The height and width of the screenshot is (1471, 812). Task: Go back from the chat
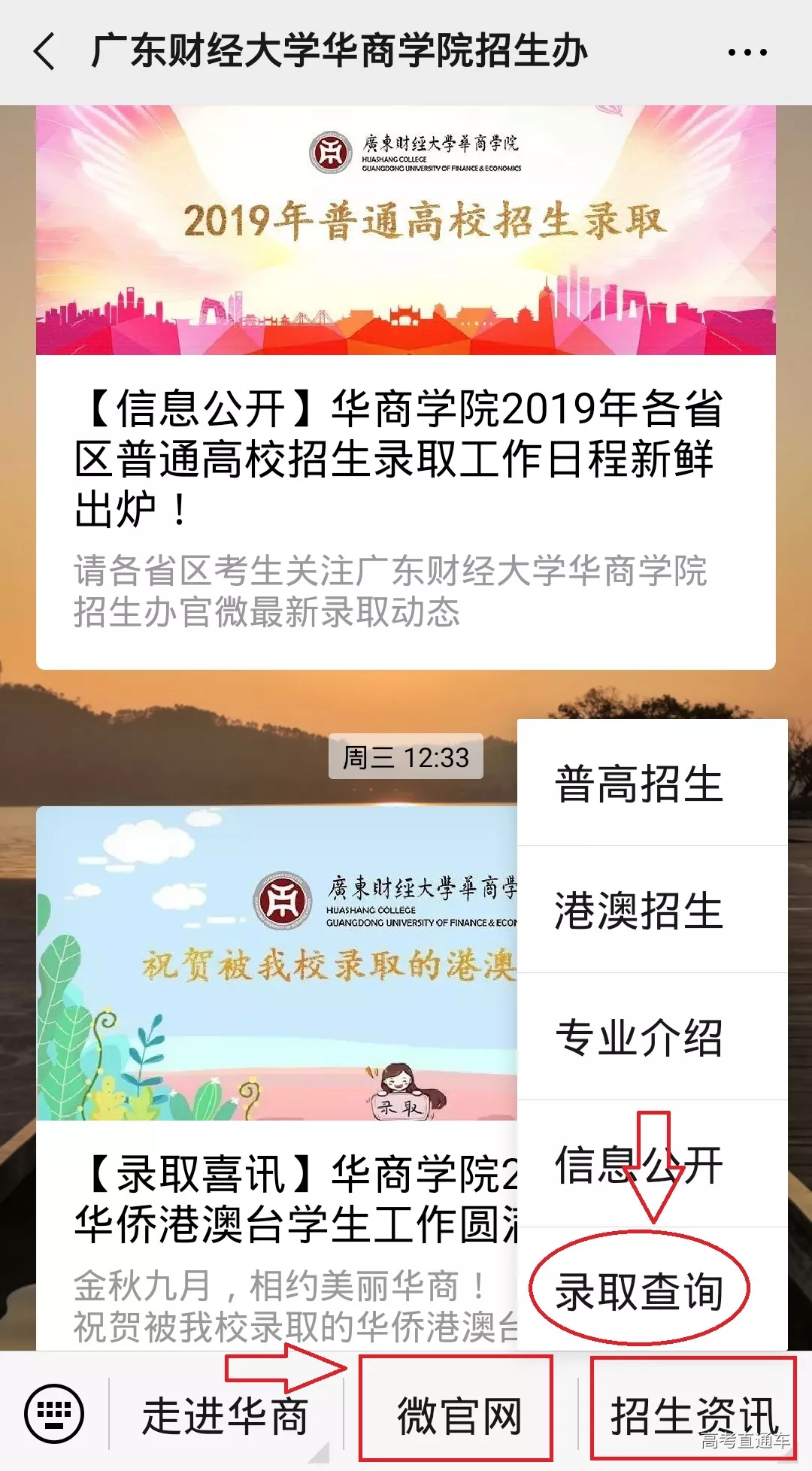coord(45,52)
